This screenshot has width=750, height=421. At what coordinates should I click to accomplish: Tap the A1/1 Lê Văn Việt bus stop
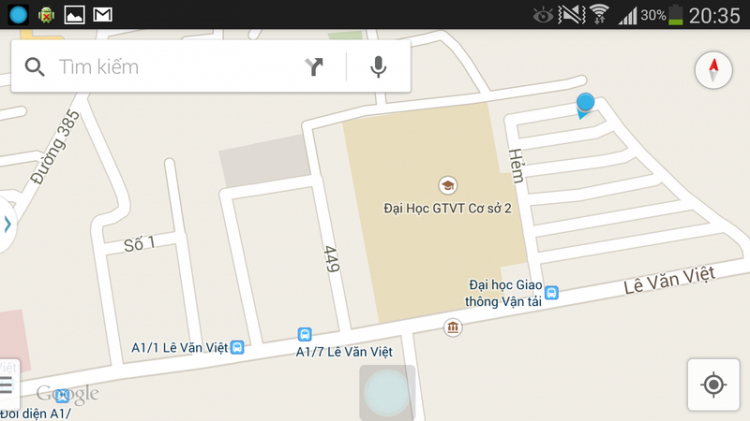point(237,347)
